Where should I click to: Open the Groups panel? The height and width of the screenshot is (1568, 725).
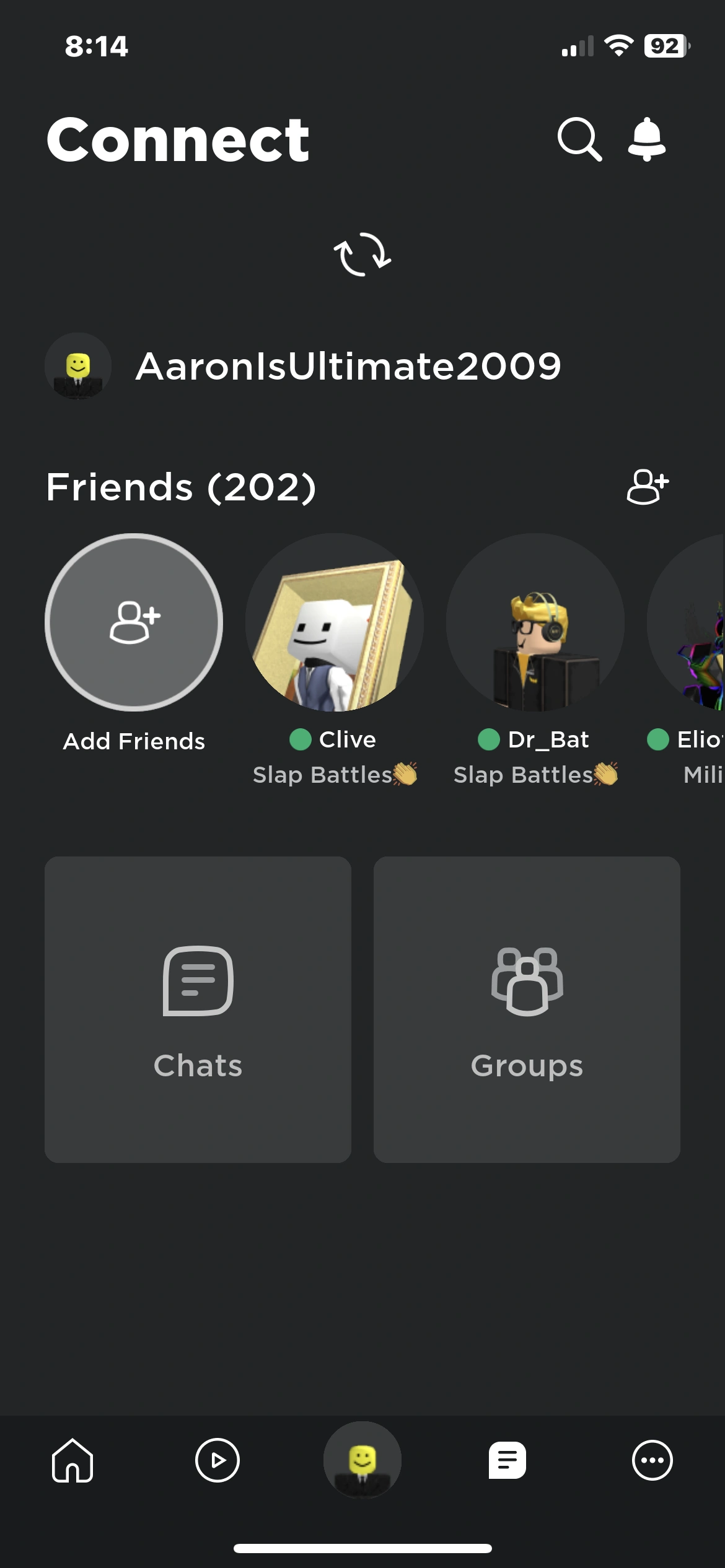(526, 1009)
